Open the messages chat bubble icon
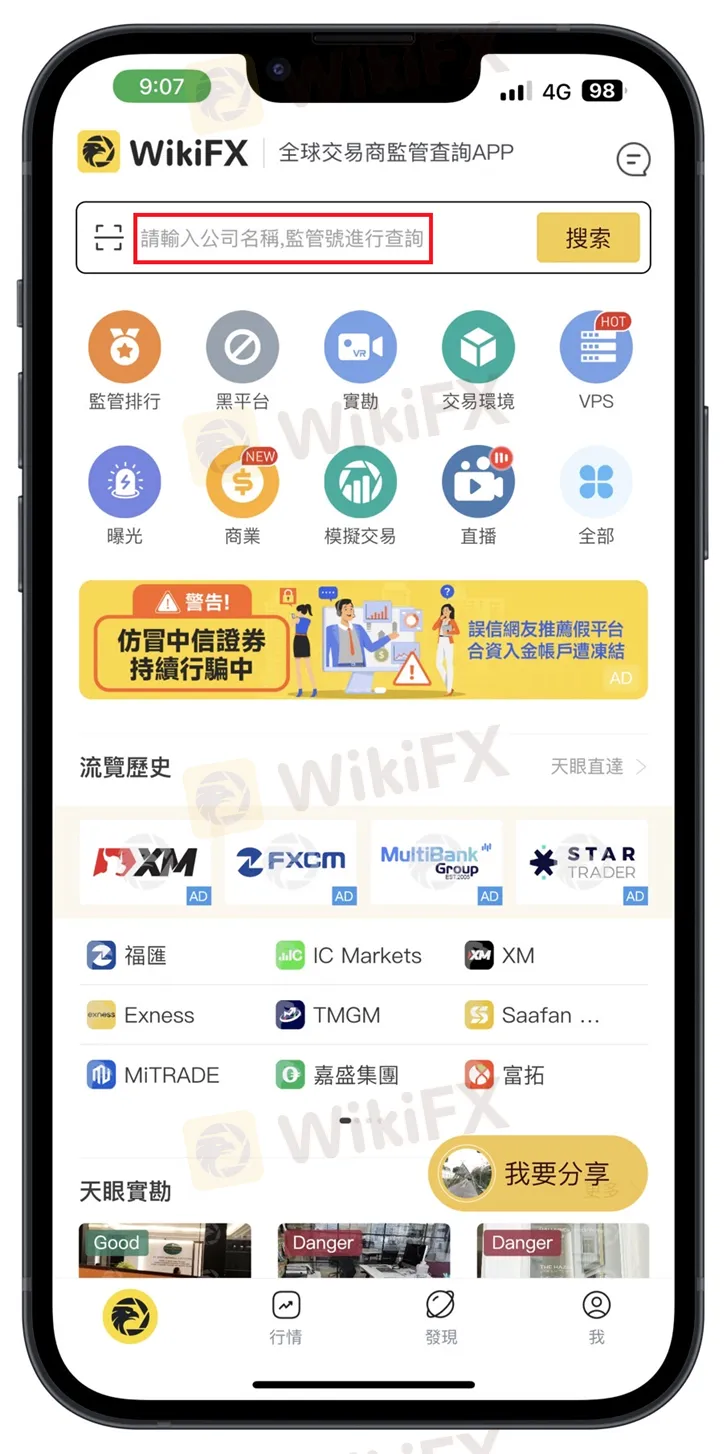 tap(633, 158)
